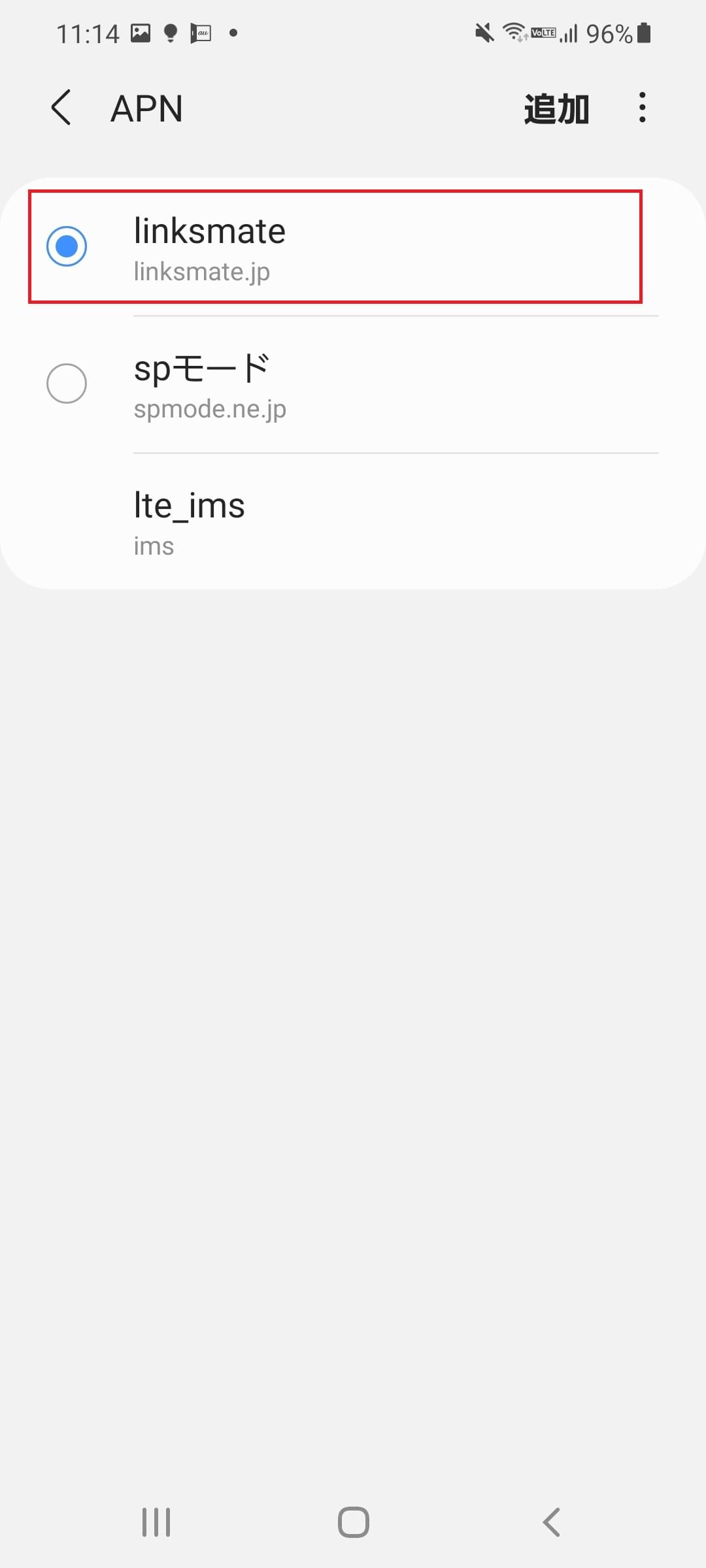Image resolution: width=706 pixels, height=1568 pixels.
Task: Tap 追加 to add a new APN
Action: tap(556, 109)
